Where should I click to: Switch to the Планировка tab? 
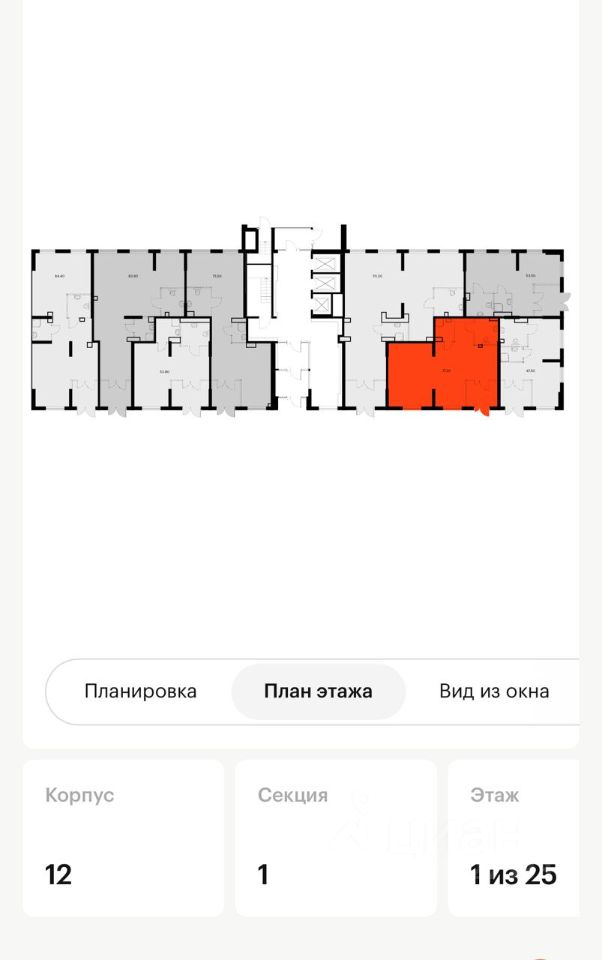click(x=140, y=691)
